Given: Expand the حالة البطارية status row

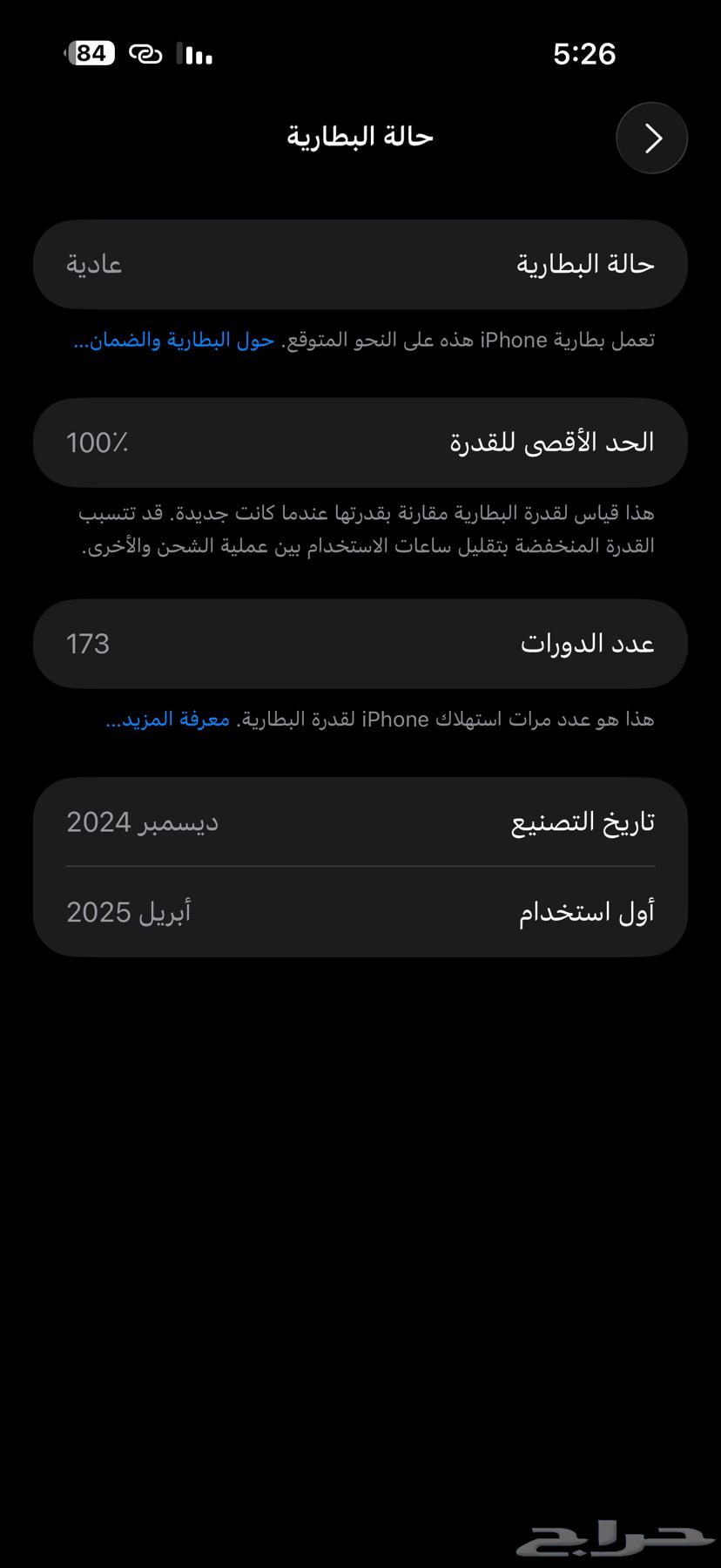Looking at the screenshot, I should click(x=360, y=264).
